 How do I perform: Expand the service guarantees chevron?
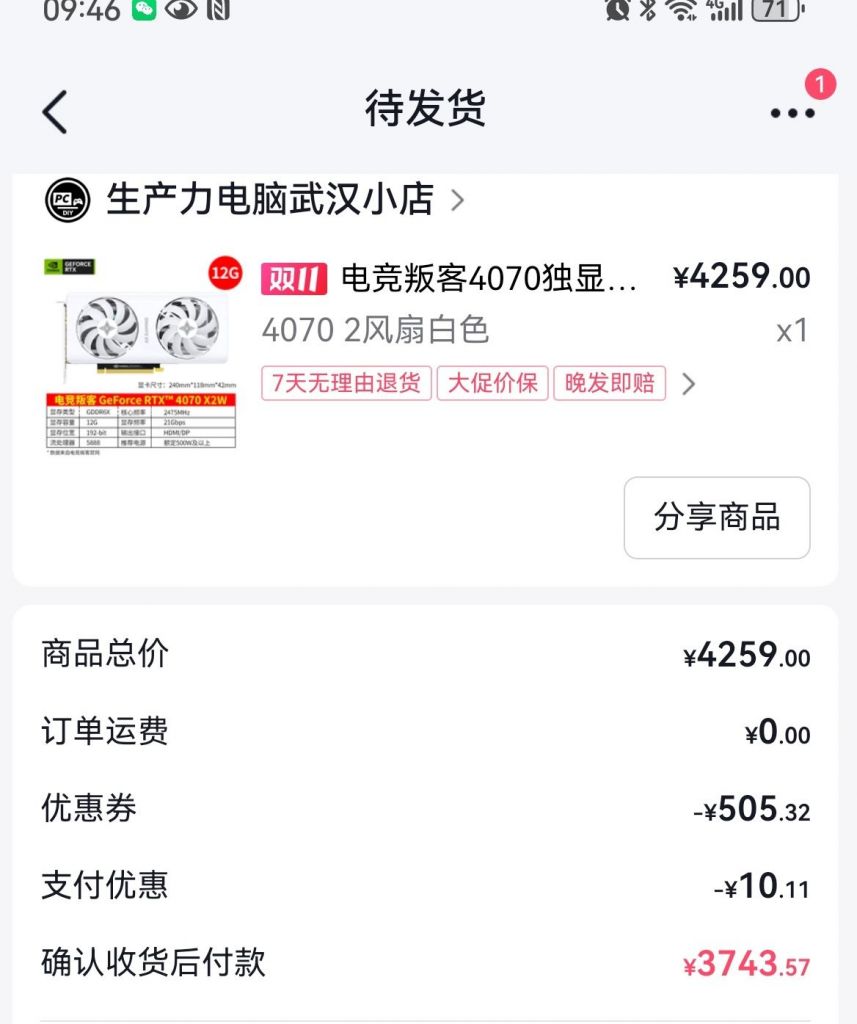pos(688,383)
